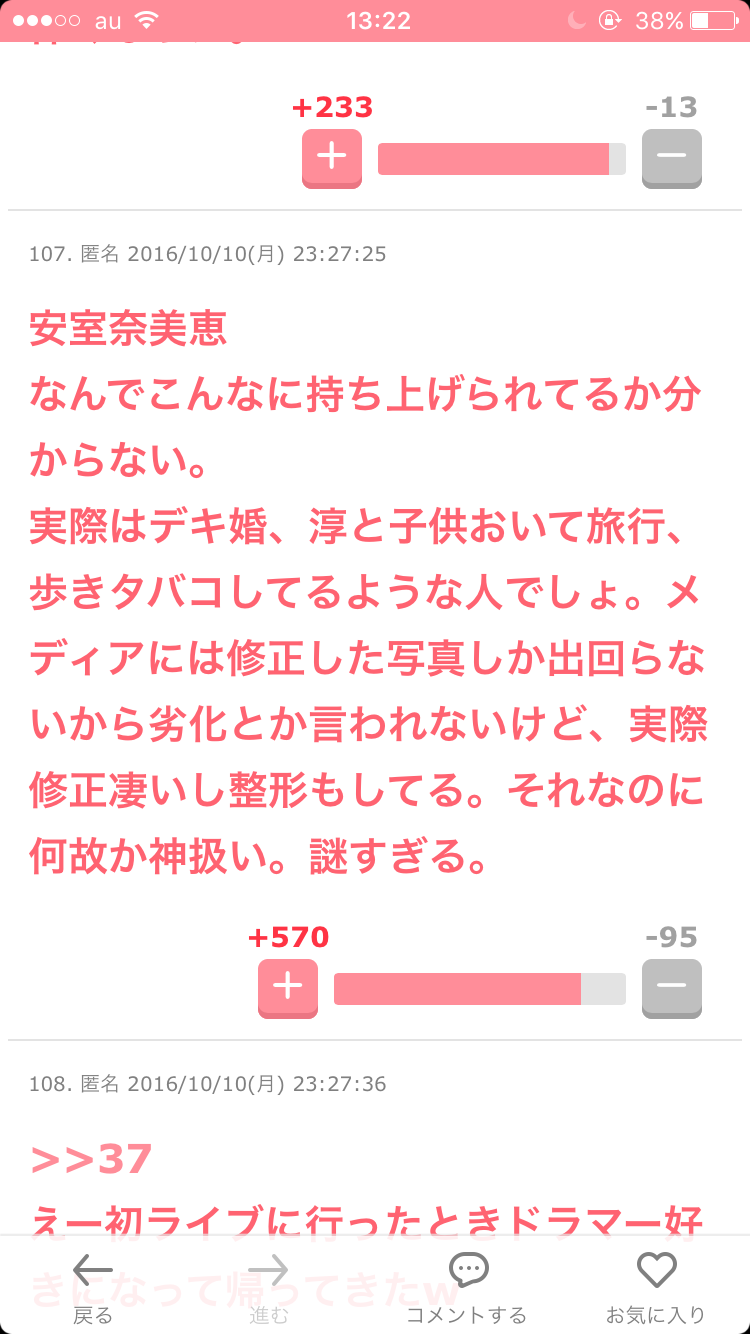Tap the battery icon in the status bar
Screen dimensions: 750x1334
(714, 19)
